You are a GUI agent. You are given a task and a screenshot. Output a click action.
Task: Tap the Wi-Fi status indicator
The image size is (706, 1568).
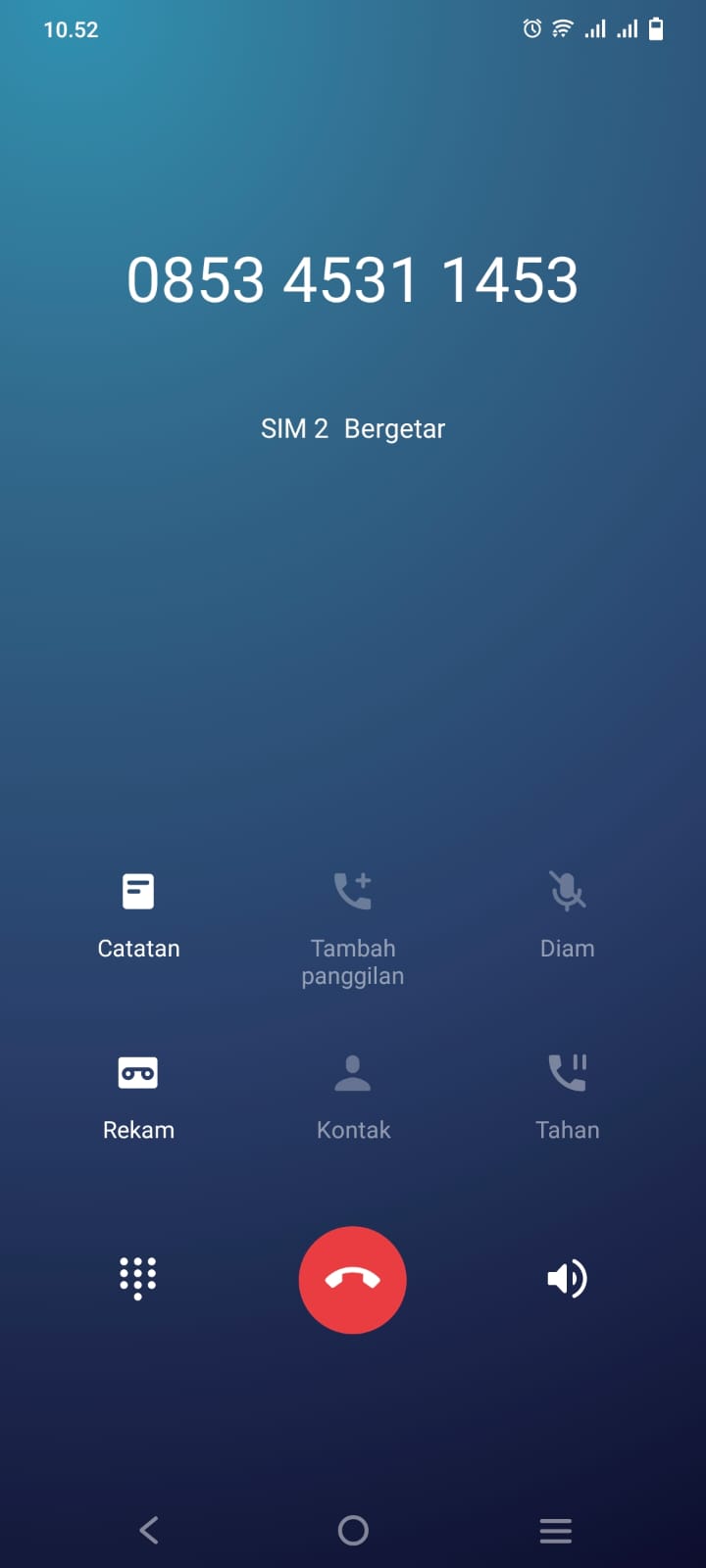561,29
